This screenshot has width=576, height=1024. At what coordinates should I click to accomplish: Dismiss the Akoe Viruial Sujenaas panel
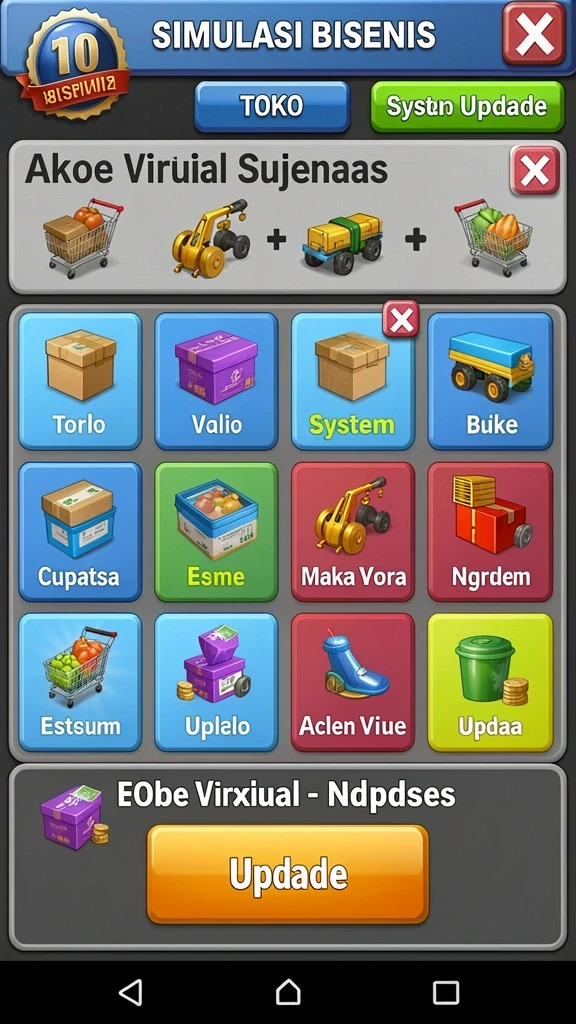[535, 171]
